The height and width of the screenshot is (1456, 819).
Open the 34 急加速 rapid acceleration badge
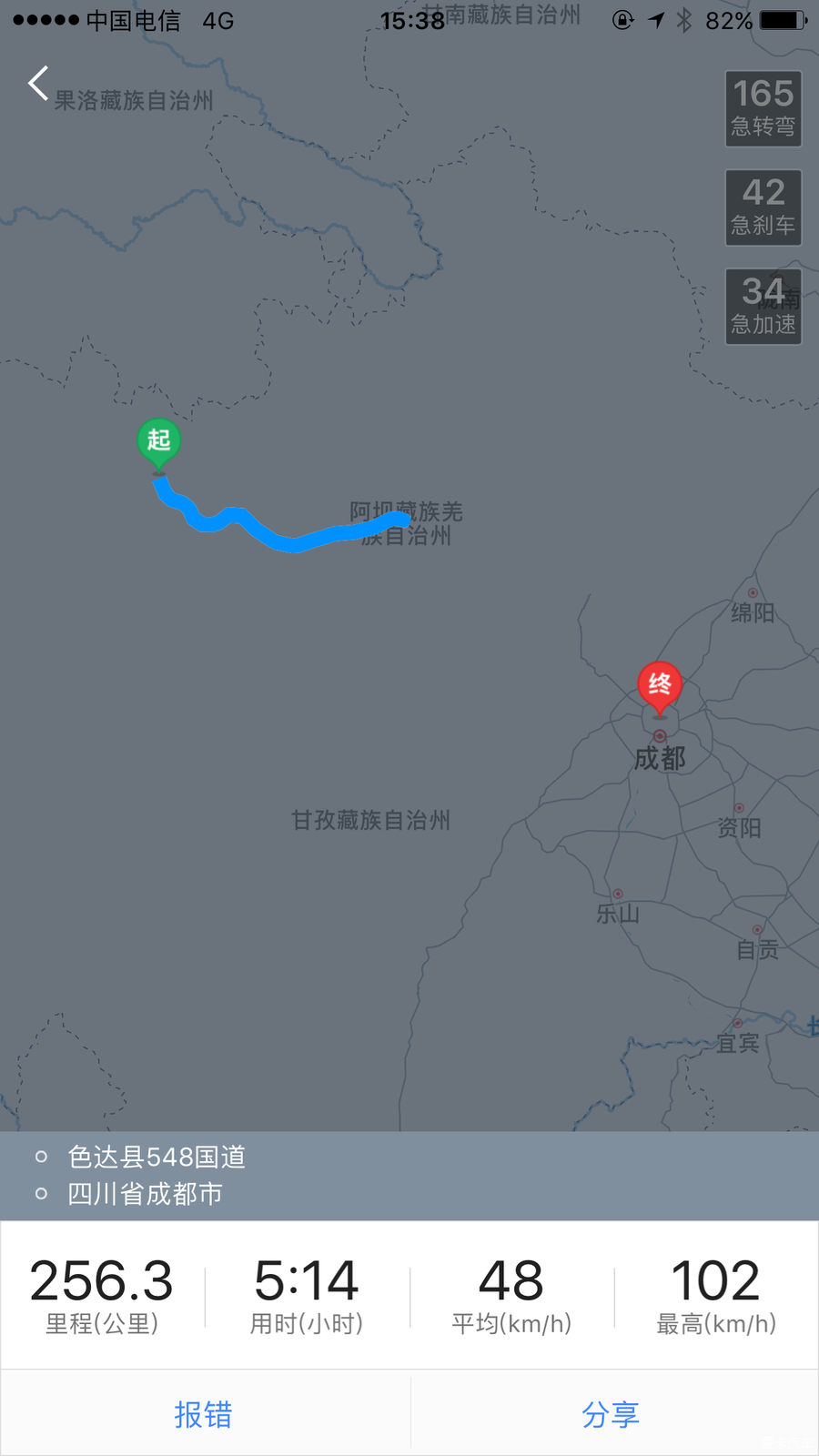(x=763, y=307)
